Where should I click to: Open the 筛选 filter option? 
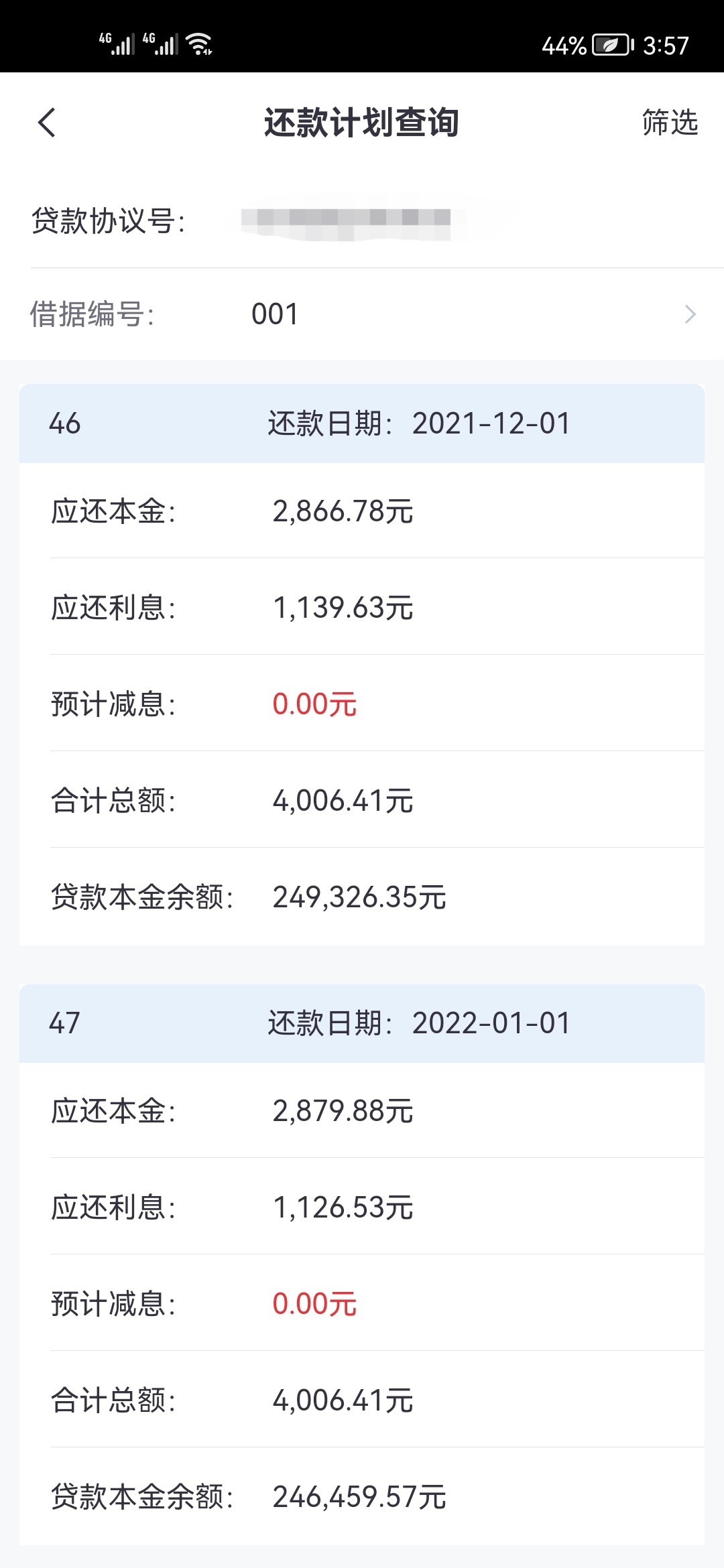click(669, 123)
